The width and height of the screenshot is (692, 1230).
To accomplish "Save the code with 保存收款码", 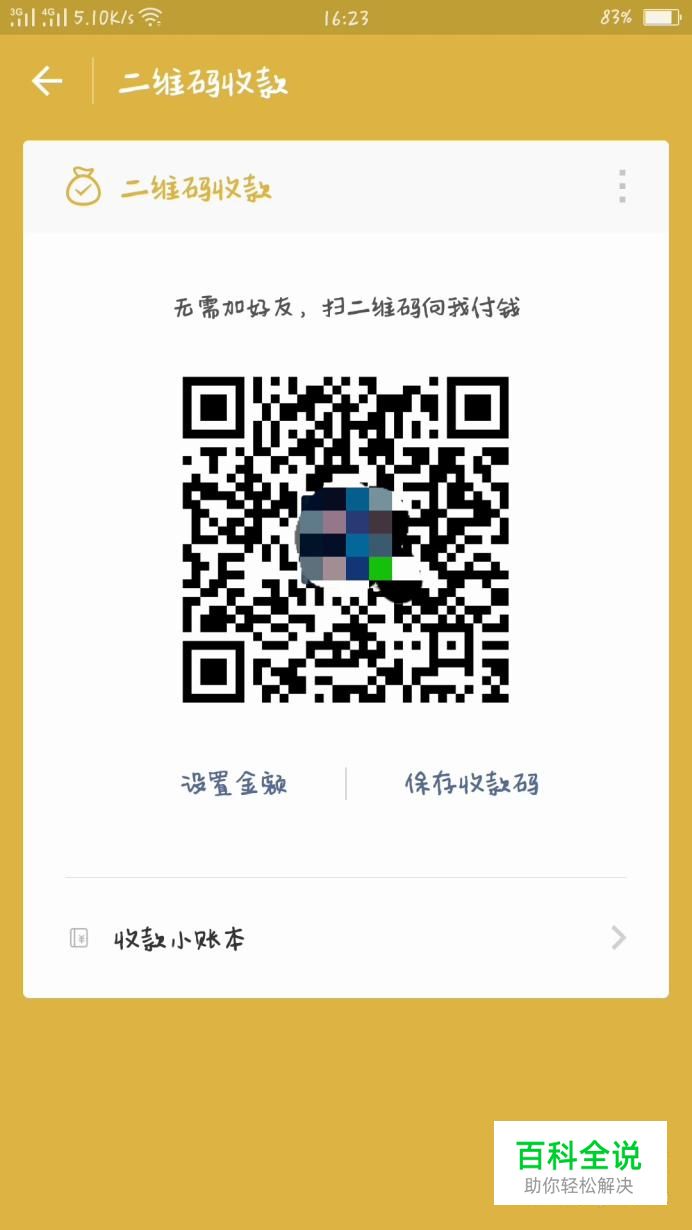I will click(472, 783).
